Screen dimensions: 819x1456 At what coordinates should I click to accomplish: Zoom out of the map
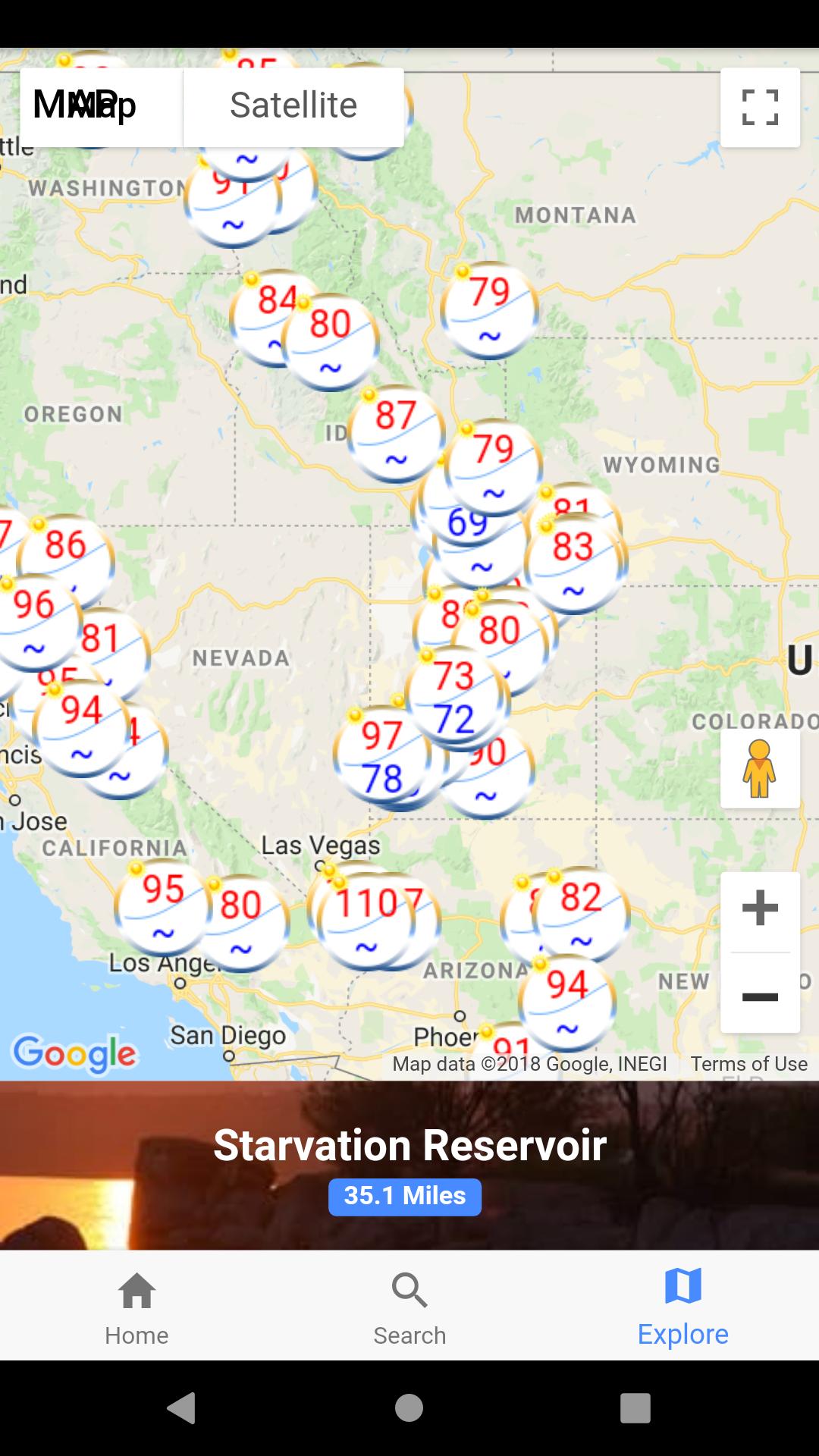tap(760, 995)
